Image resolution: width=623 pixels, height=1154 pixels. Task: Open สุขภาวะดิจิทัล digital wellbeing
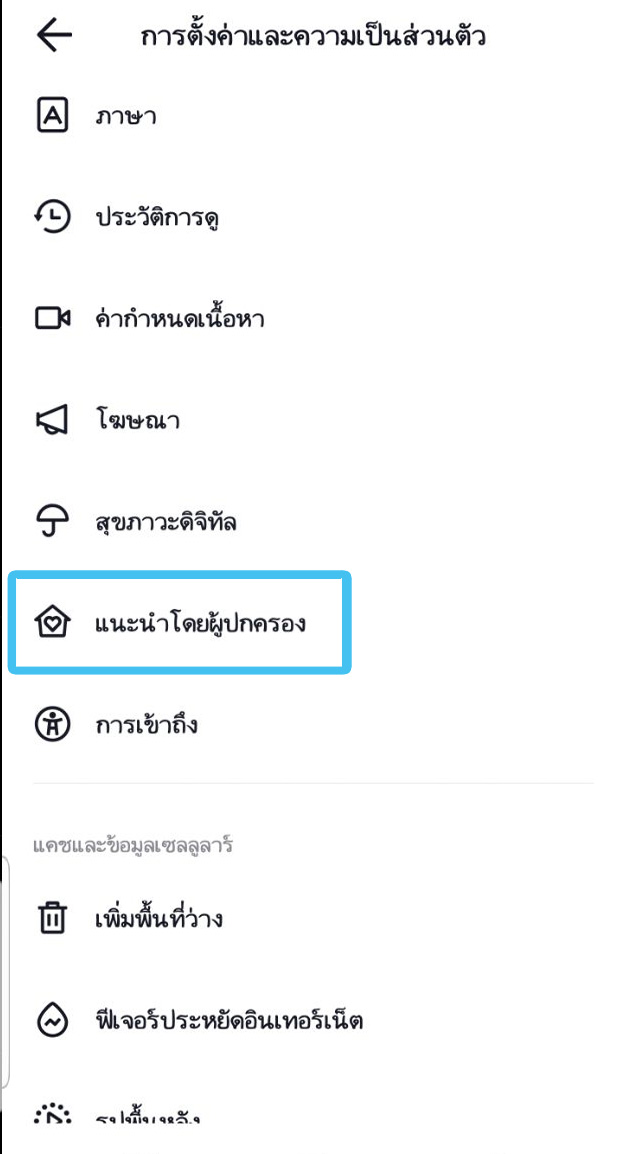tap(166, 522)
